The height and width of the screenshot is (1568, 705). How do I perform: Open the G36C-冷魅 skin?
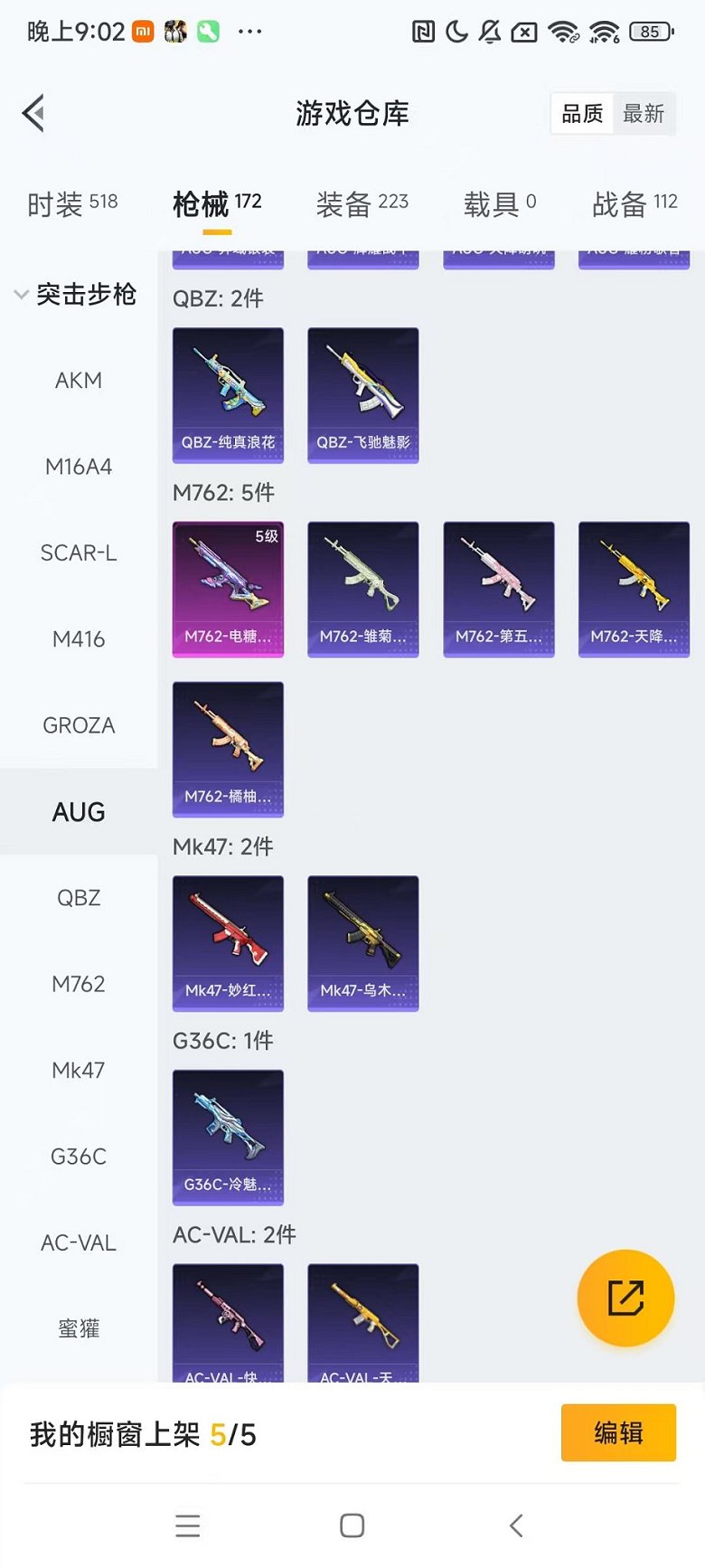(x=228, y=1137)
